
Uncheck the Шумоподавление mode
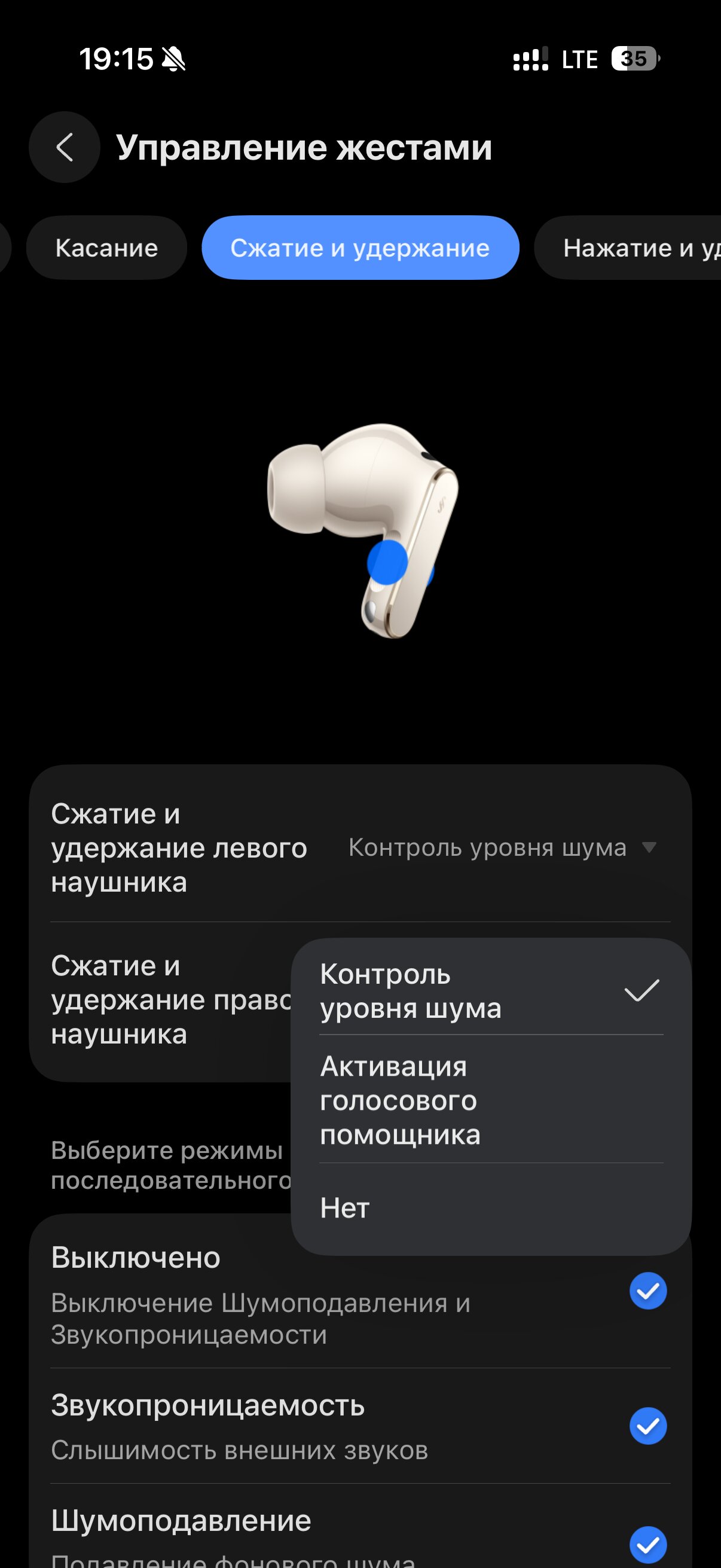[648, 1543]
